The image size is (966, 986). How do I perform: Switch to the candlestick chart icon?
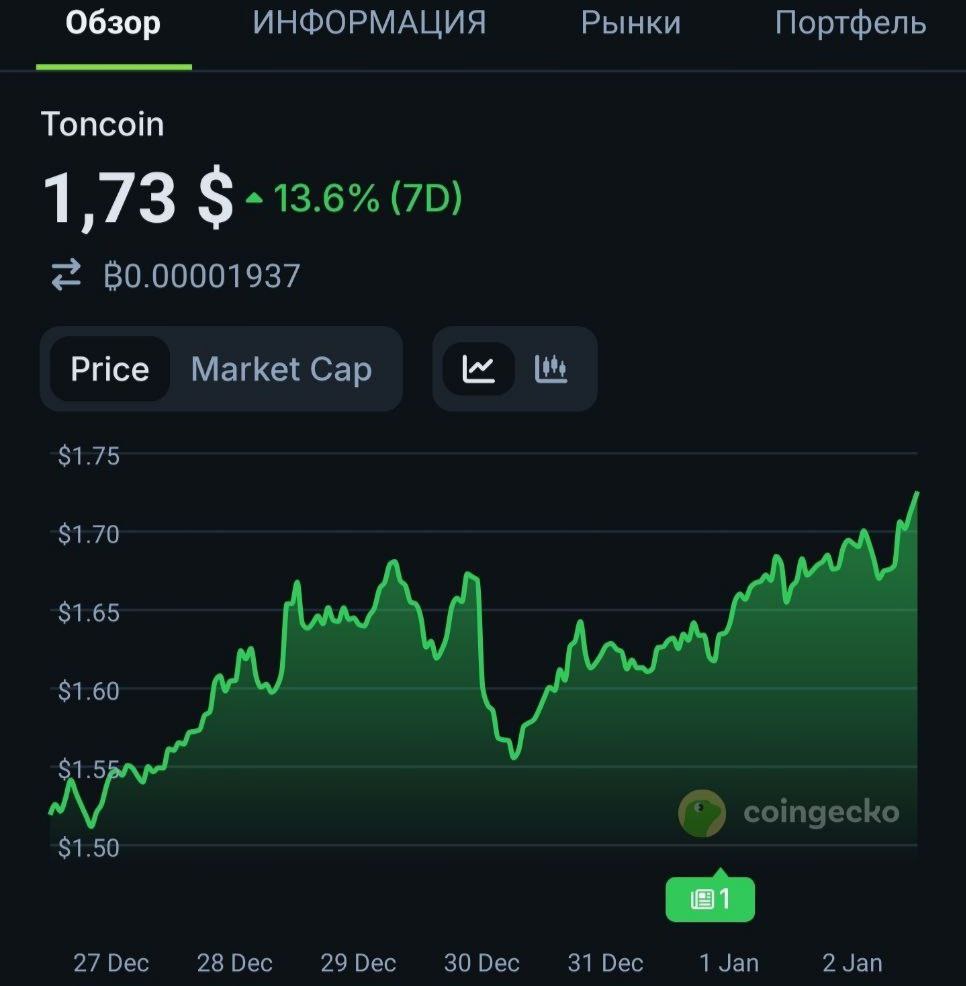pos(551,368)
